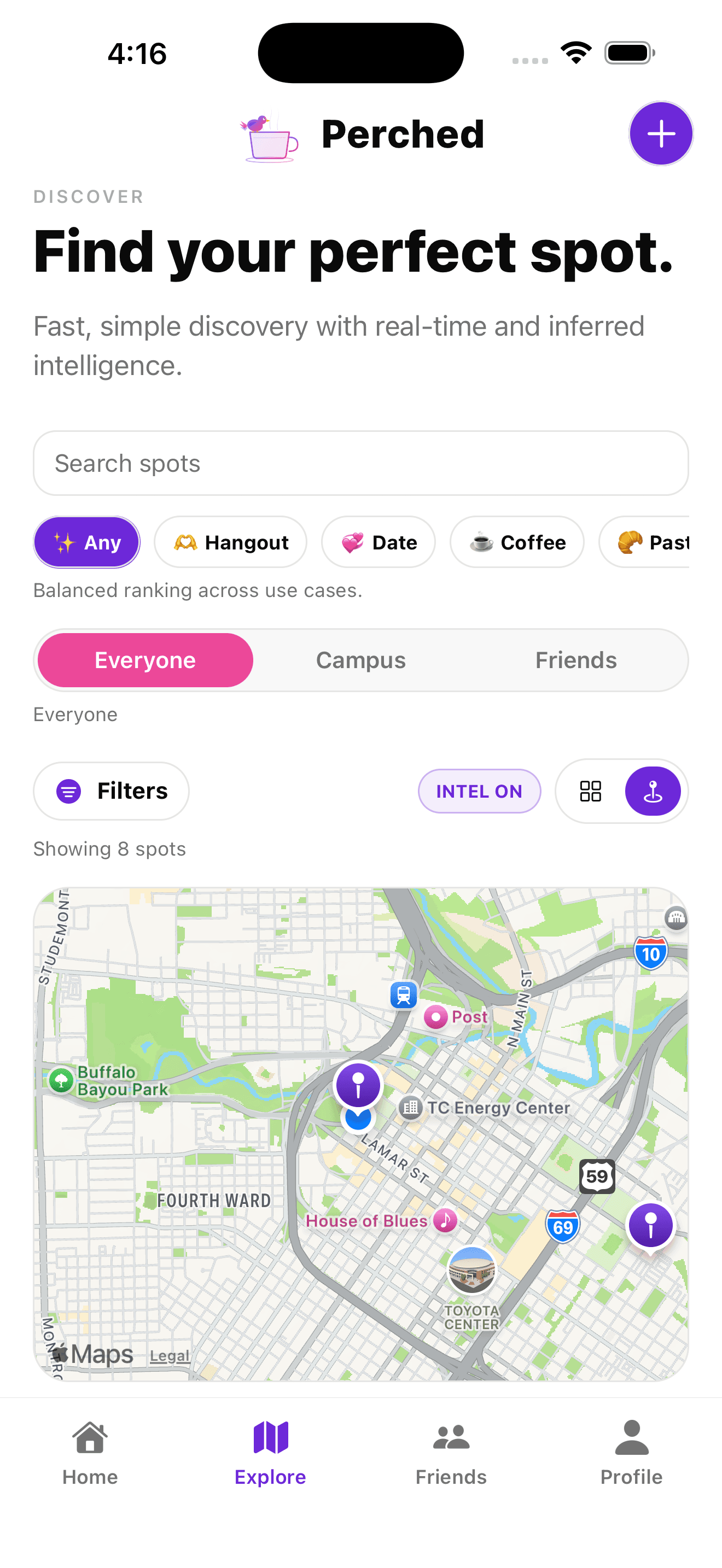Image resolution: width=722 pixels, height=1568 pixels.
Task: Select the Coffee filter chip
Action: pos(516,542)
